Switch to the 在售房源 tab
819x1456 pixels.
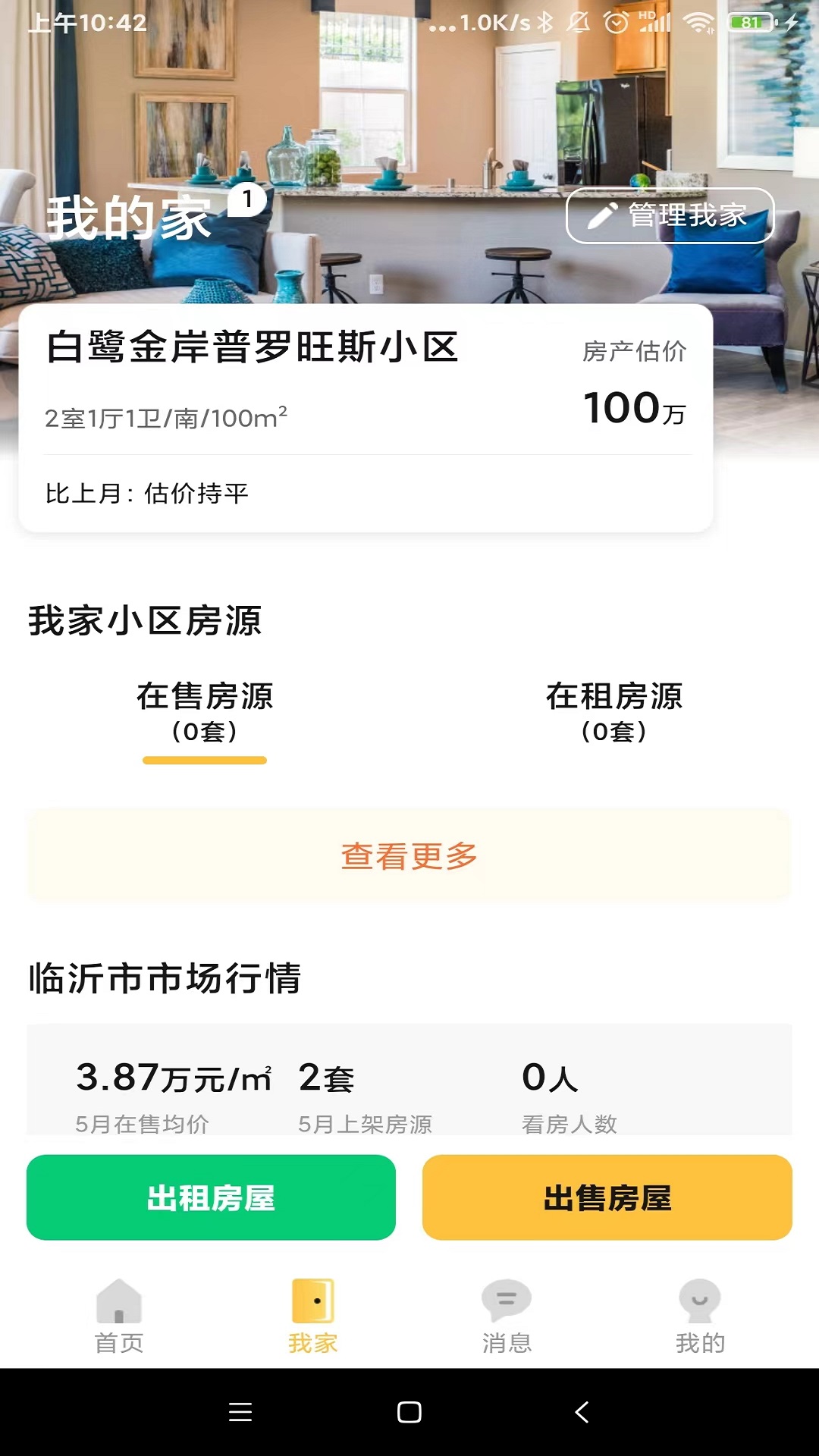coord(206,714)
